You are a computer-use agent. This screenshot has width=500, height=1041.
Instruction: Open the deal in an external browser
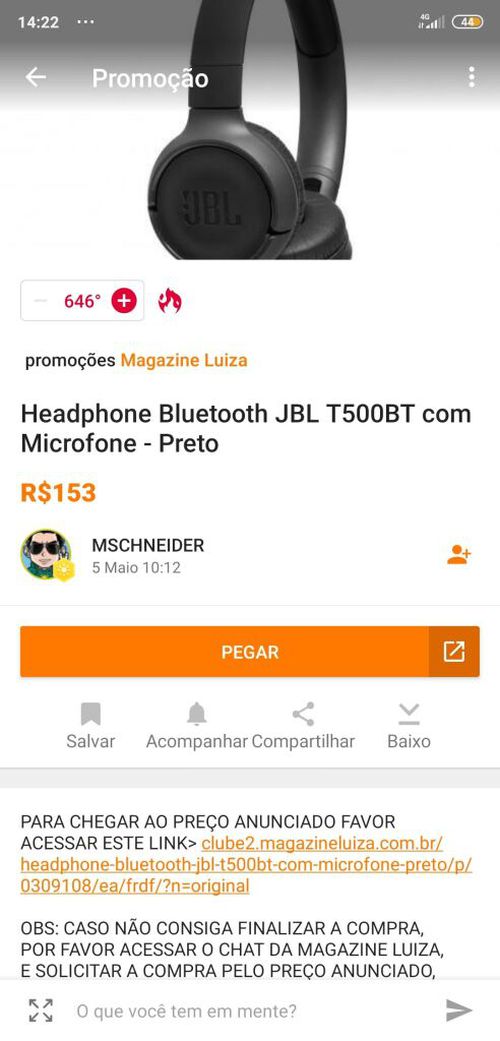coord(454,652)
